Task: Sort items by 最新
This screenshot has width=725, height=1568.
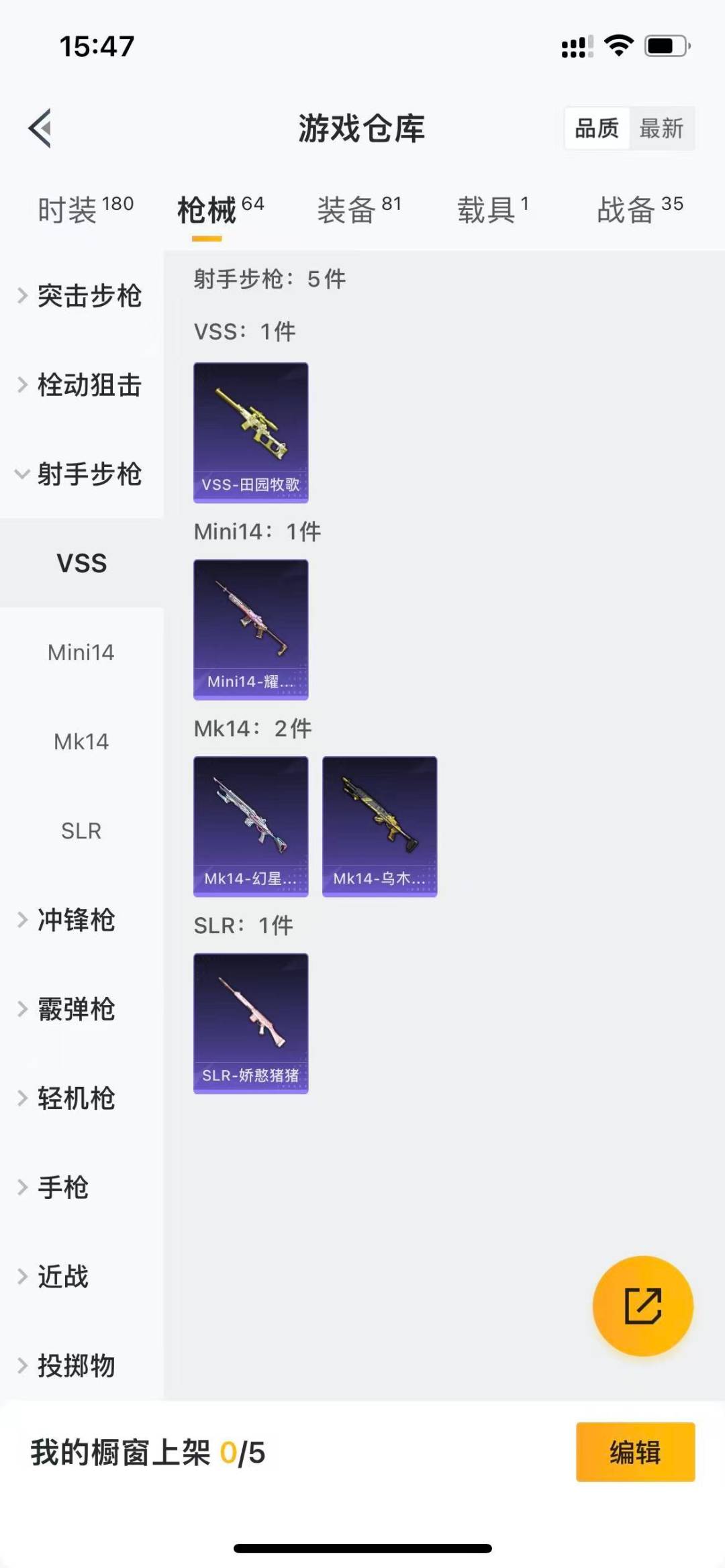Action: (661, 128)
